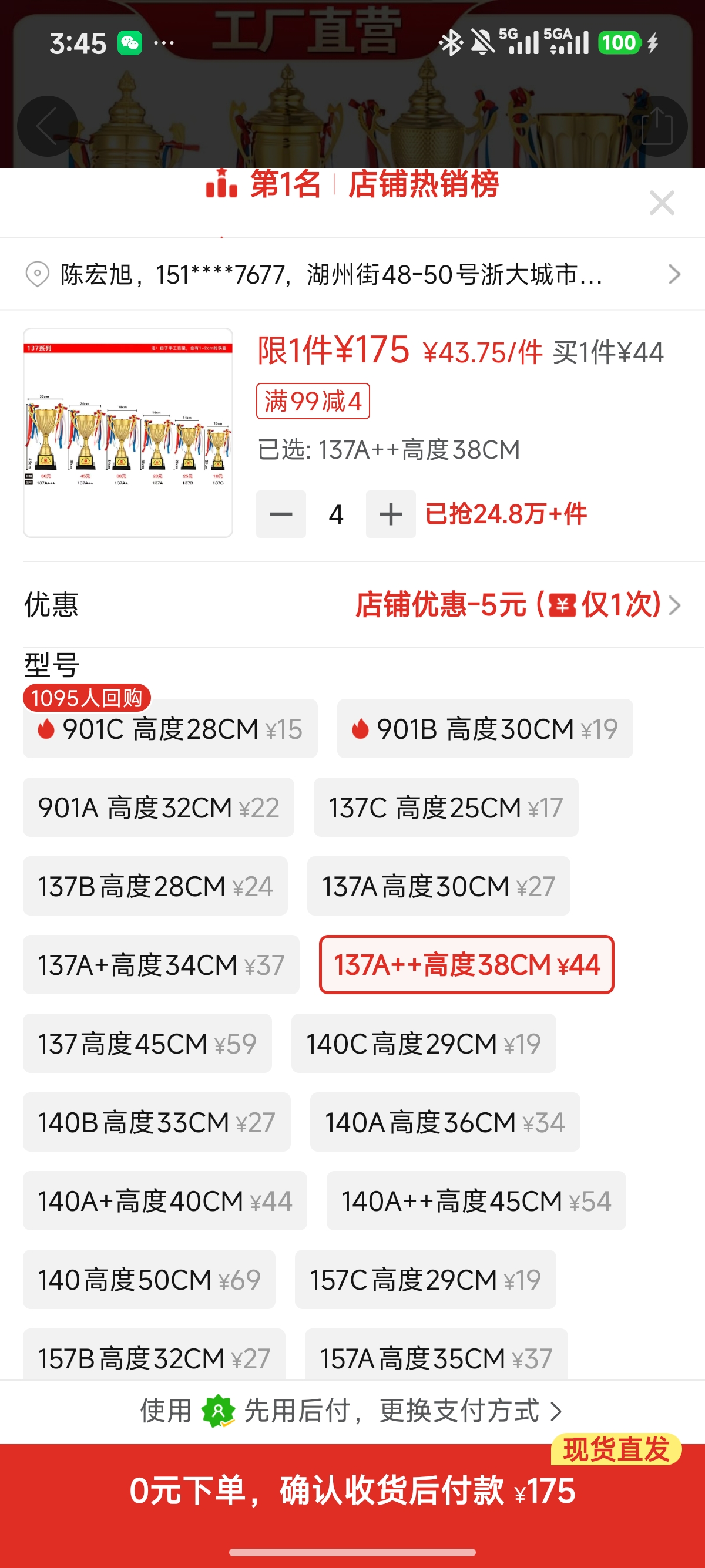Viewport: 705px width, 1568px height.
Task: Enlarge the 137系列 product thumbnail
Action: [x=128, y=433]
